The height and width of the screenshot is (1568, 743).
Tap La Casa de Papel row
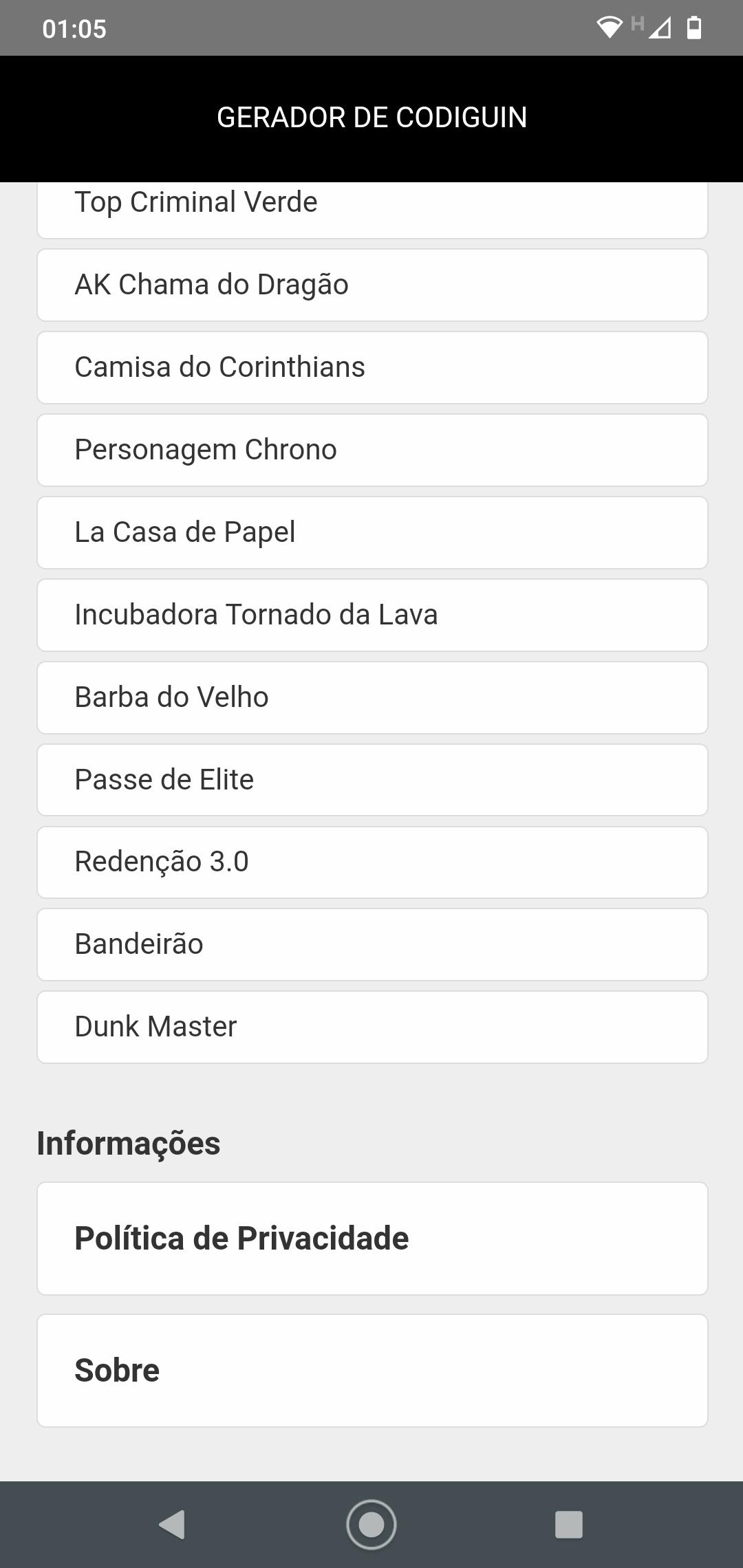[372, 533]
